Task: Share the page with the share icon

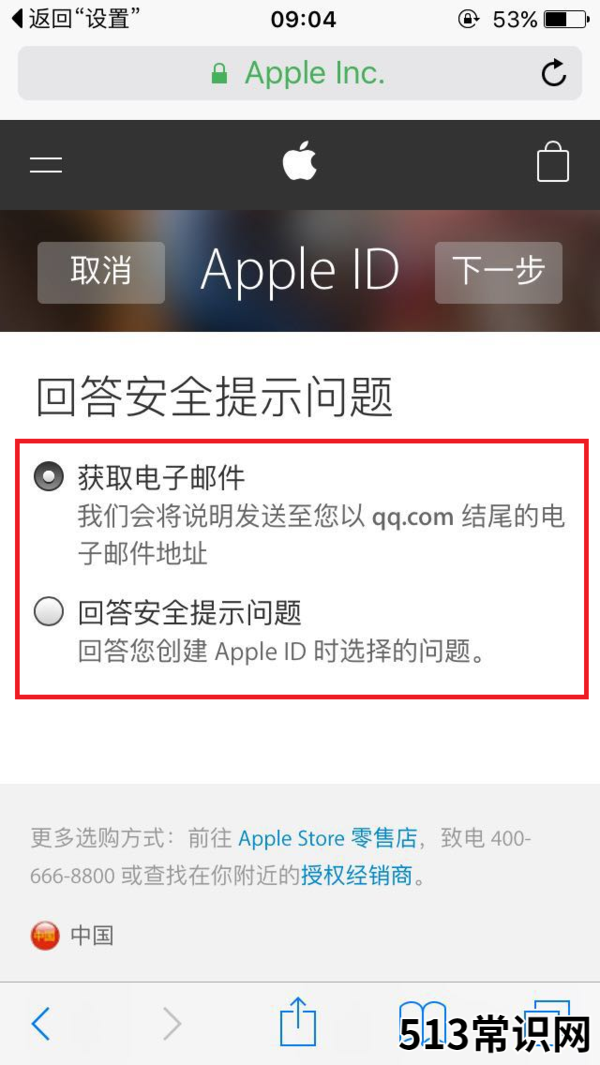Action: (x=297, y=1023)
